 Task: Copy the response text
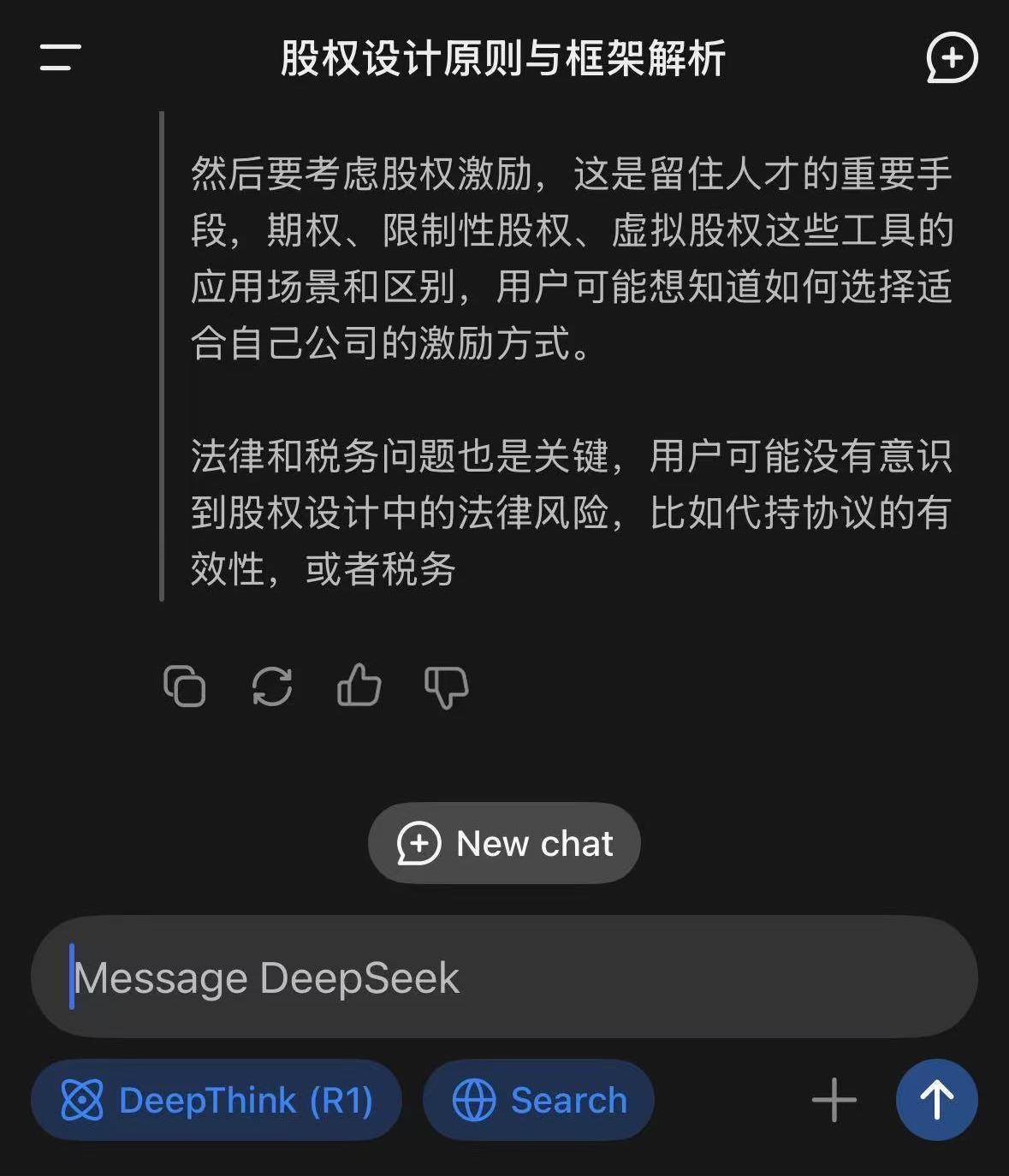(x=185, y=686)
